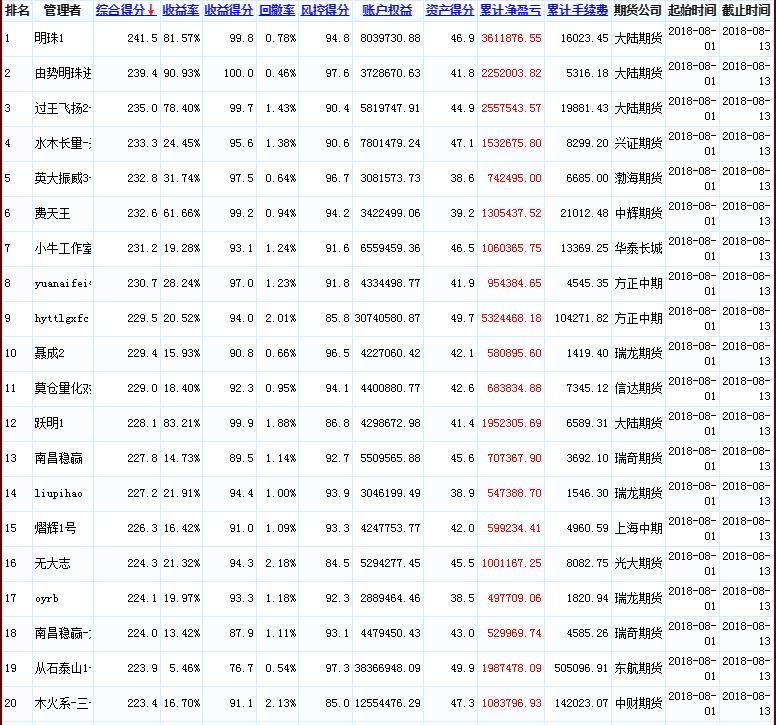The height and width of the screenshot is (725, 776).
Task: Sort by 累计手续费 header
Action: click(577, 10)
